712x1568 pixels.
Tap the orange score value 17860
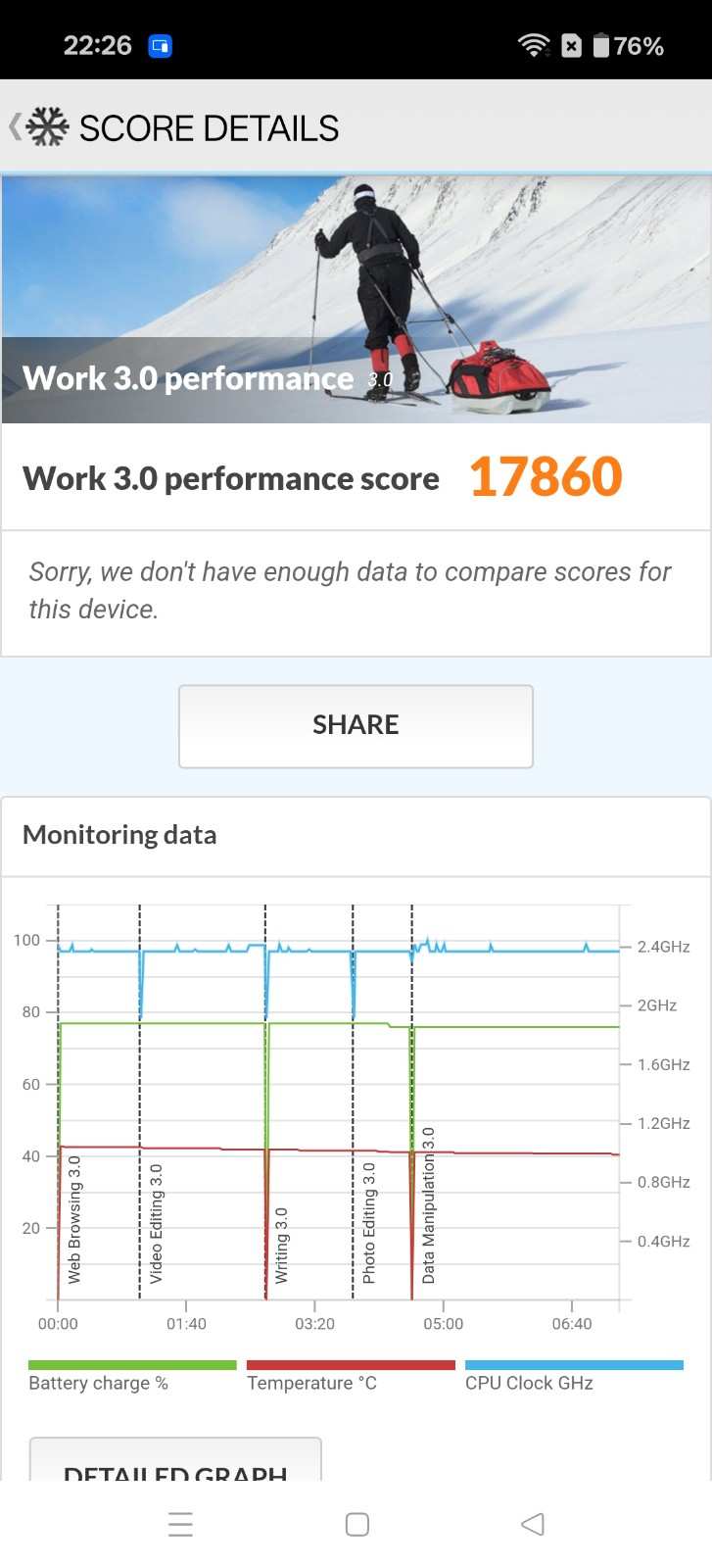coord(545,476)
